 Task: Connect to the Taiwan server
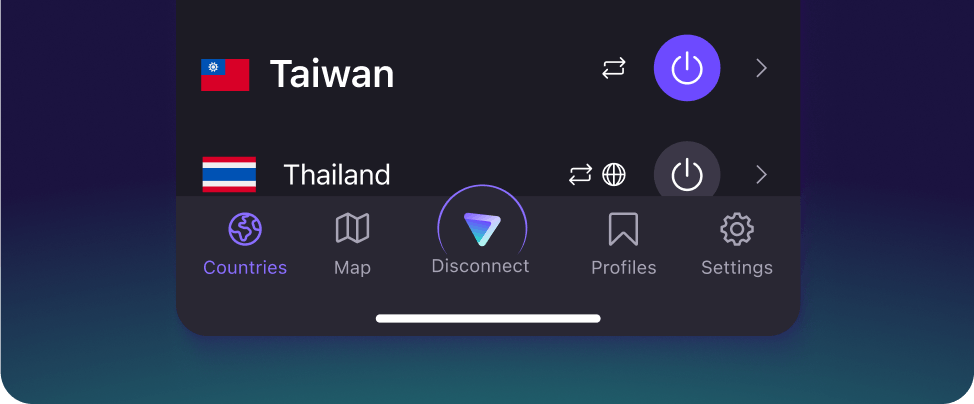[686, 68]
